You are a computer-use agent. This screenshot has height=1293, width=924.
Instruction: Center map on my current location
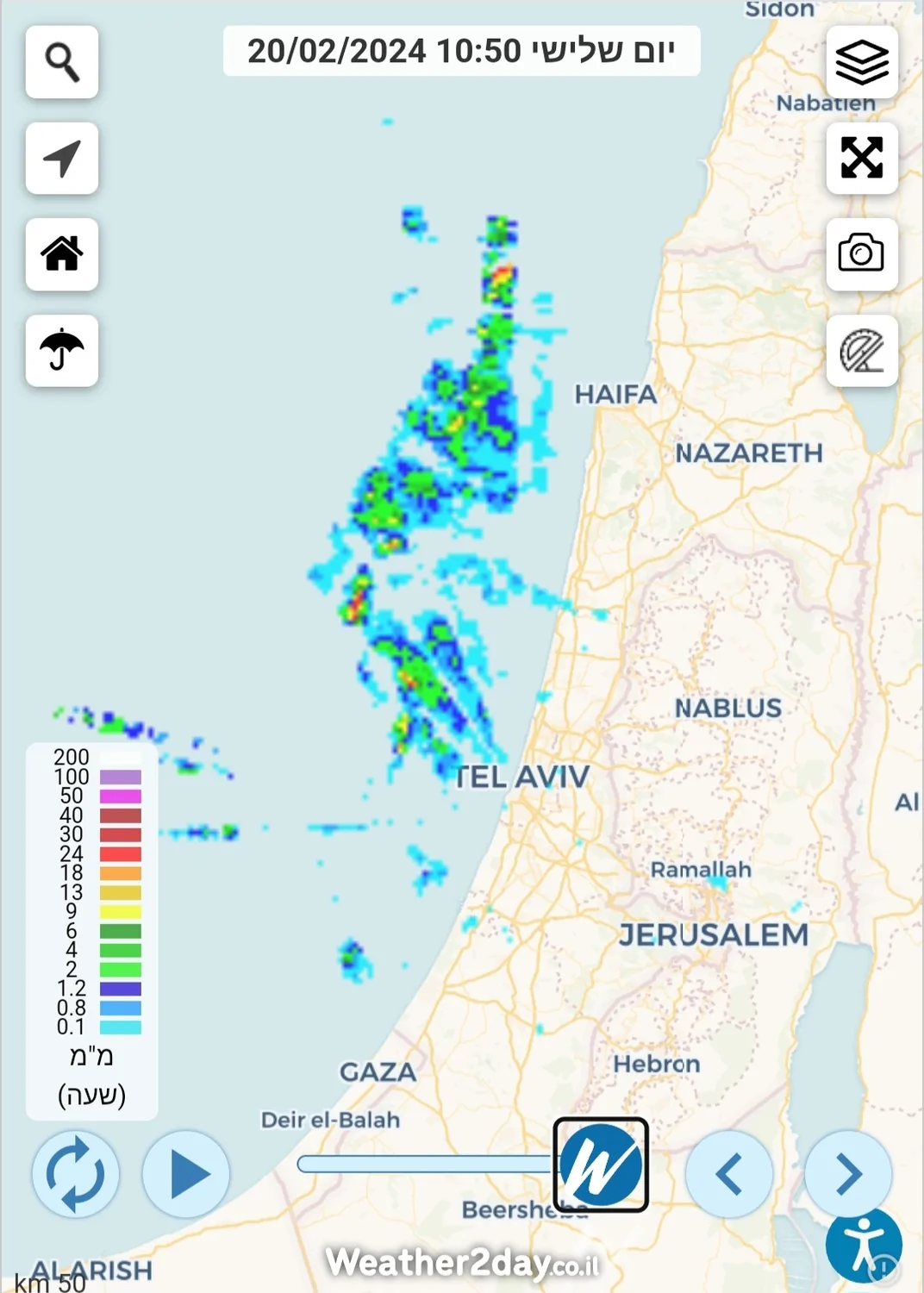pyautogui.click(x=62, y=159)
